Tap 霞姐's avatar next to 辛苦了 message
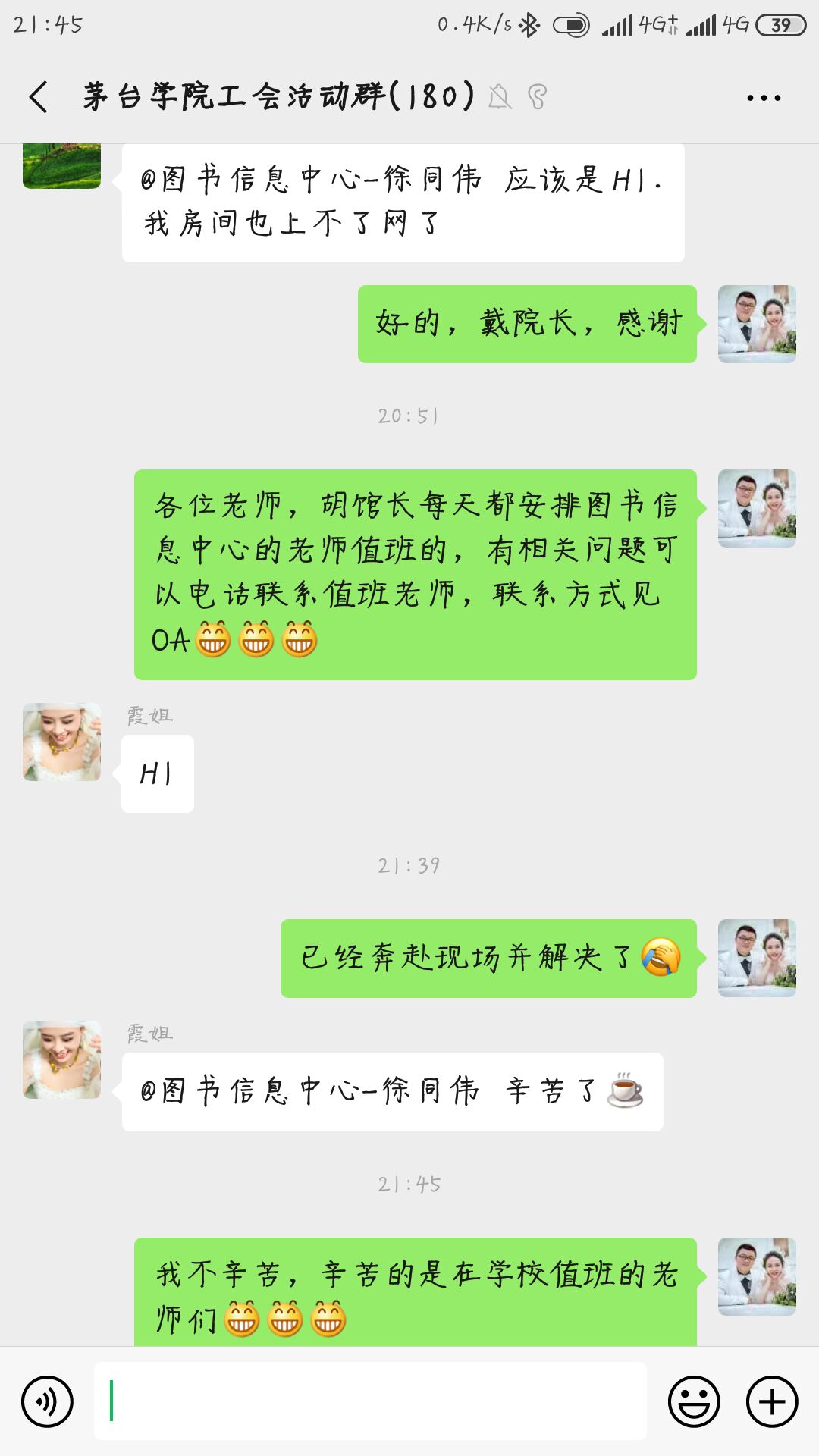This screenshot has width=819, height=1456. pyautogui.click(x=62, y=1059)
